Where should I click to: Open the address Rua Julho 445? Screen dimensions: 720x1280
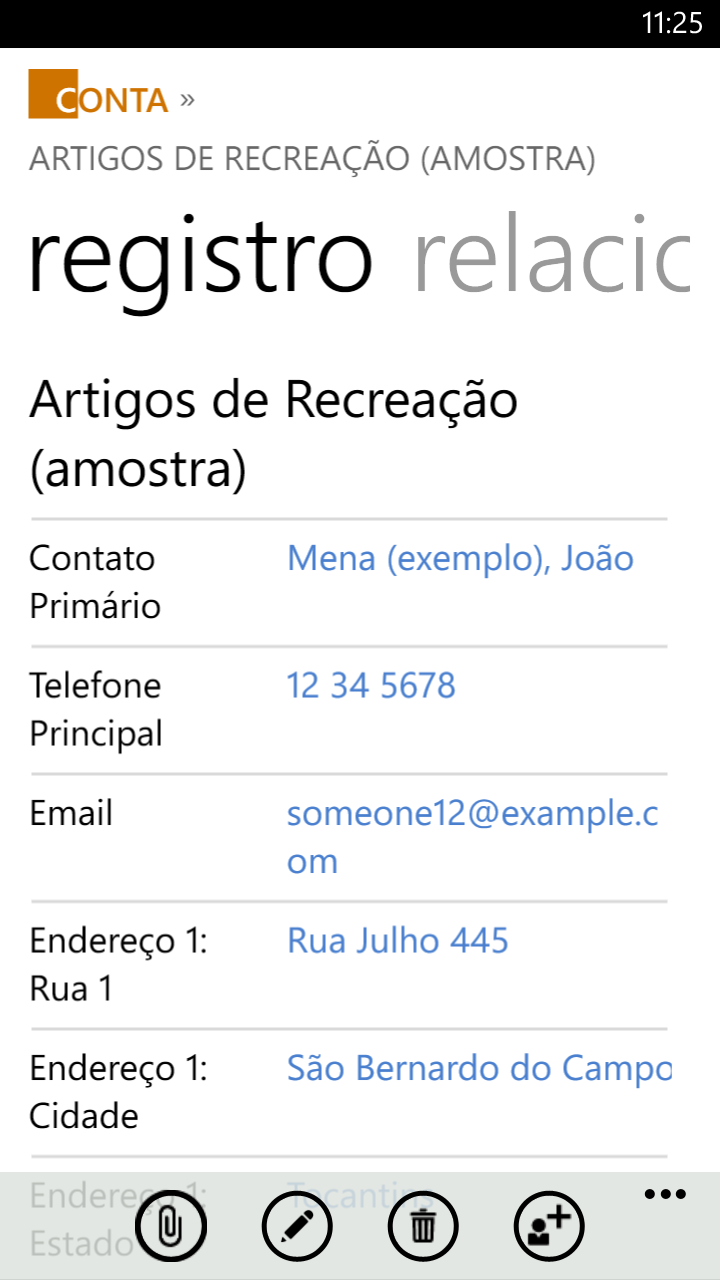[x=397, y=941]
